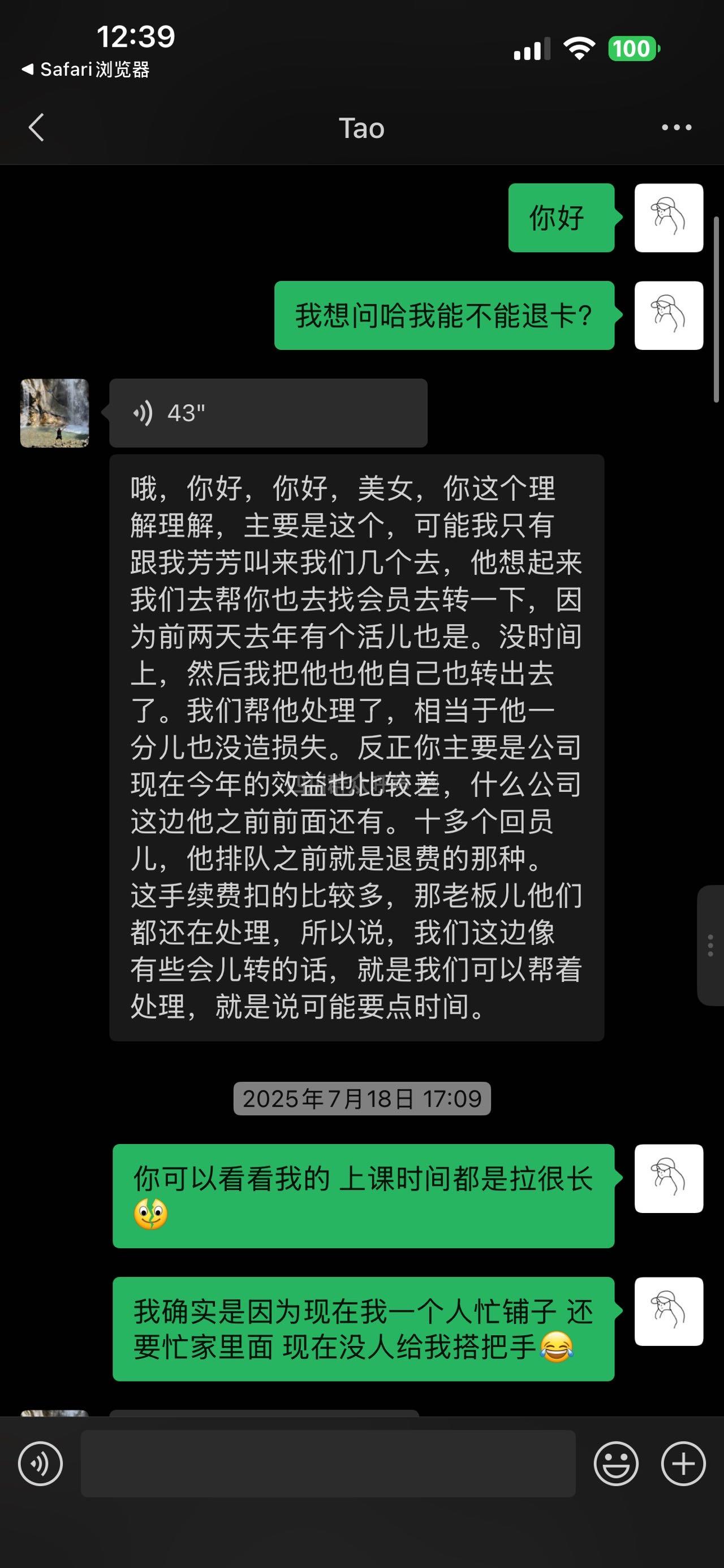Open the plus attachments menu
The width and height of the screenshot is (724, 1568).
[683, 1464]
